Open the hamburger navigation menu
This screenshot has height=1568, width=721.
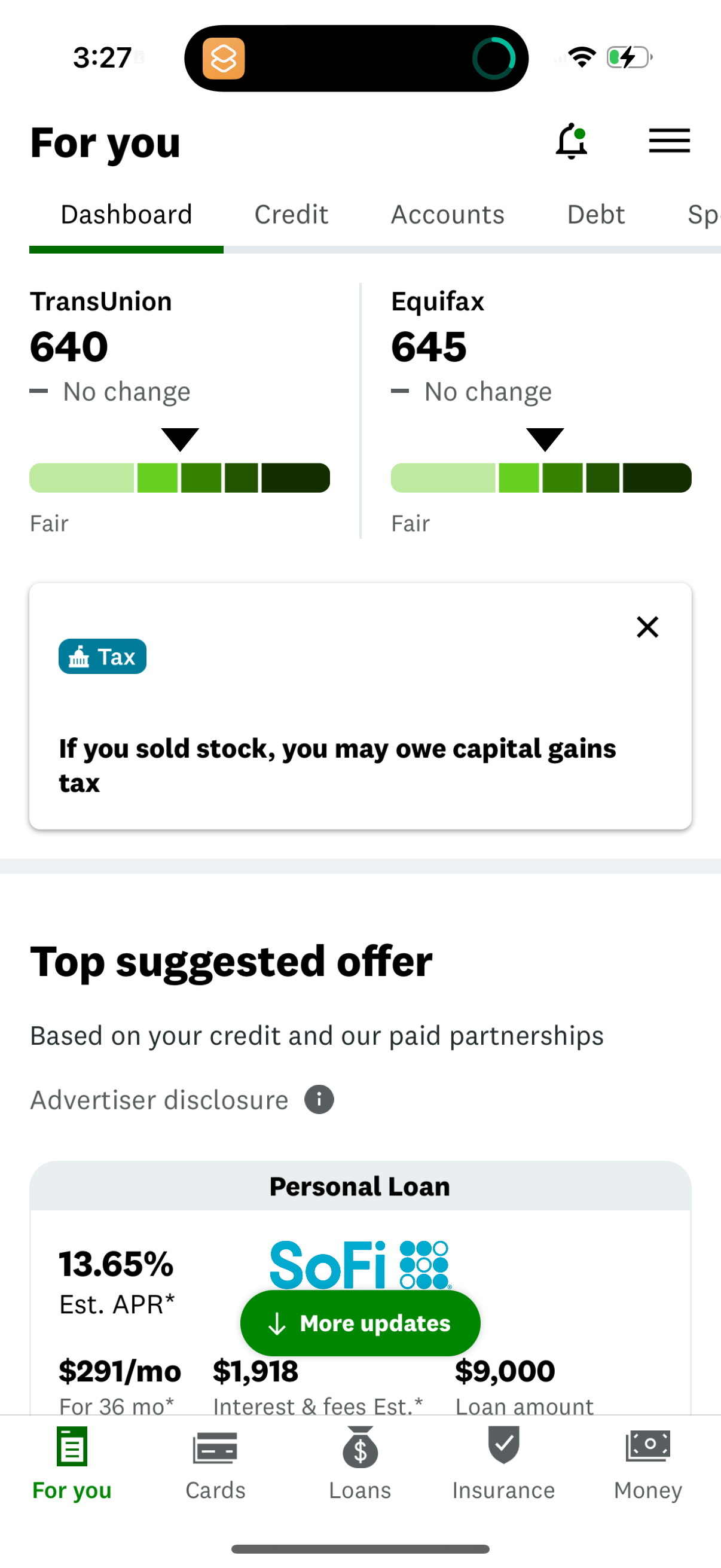coord(669,141)
